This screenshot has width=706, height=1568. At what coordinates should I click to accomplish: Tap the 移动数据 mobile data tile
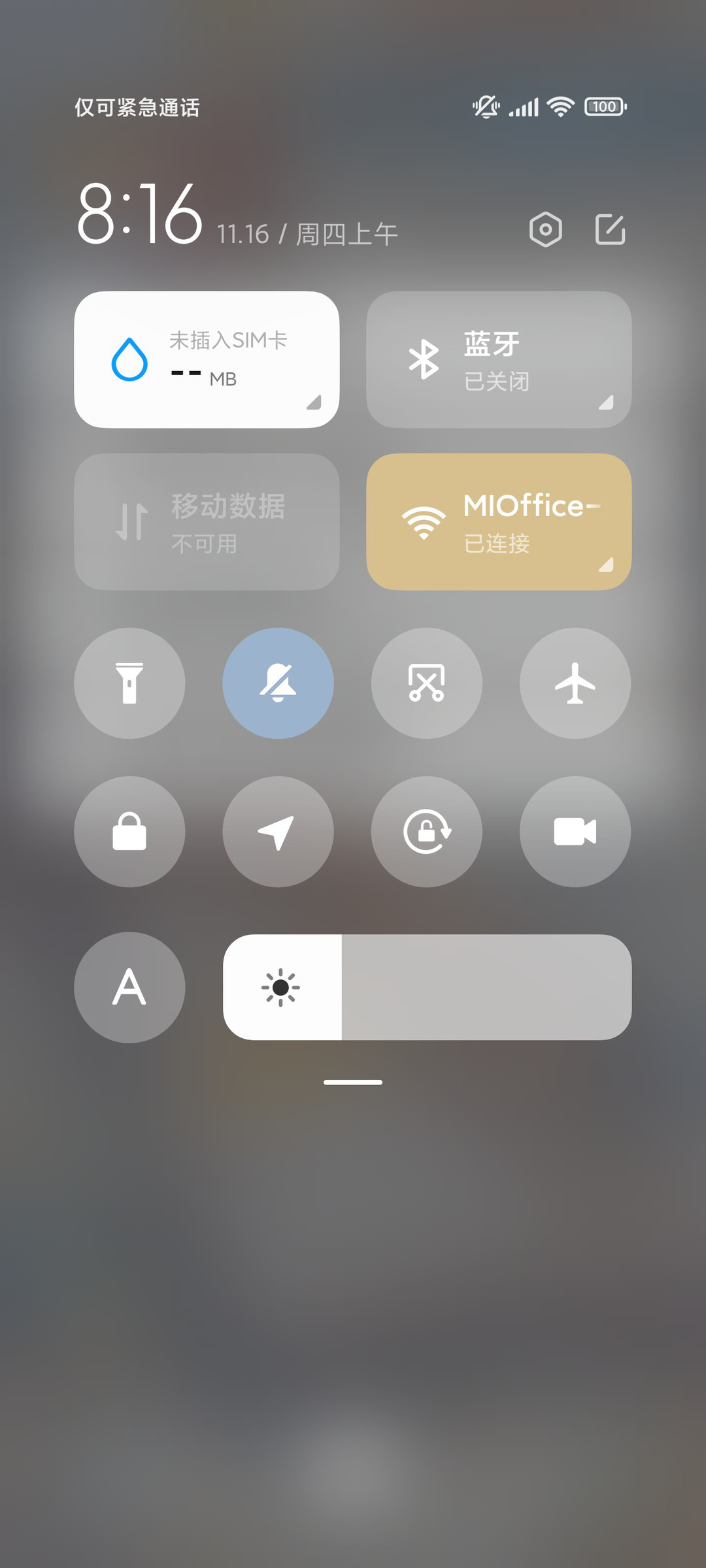207,522
